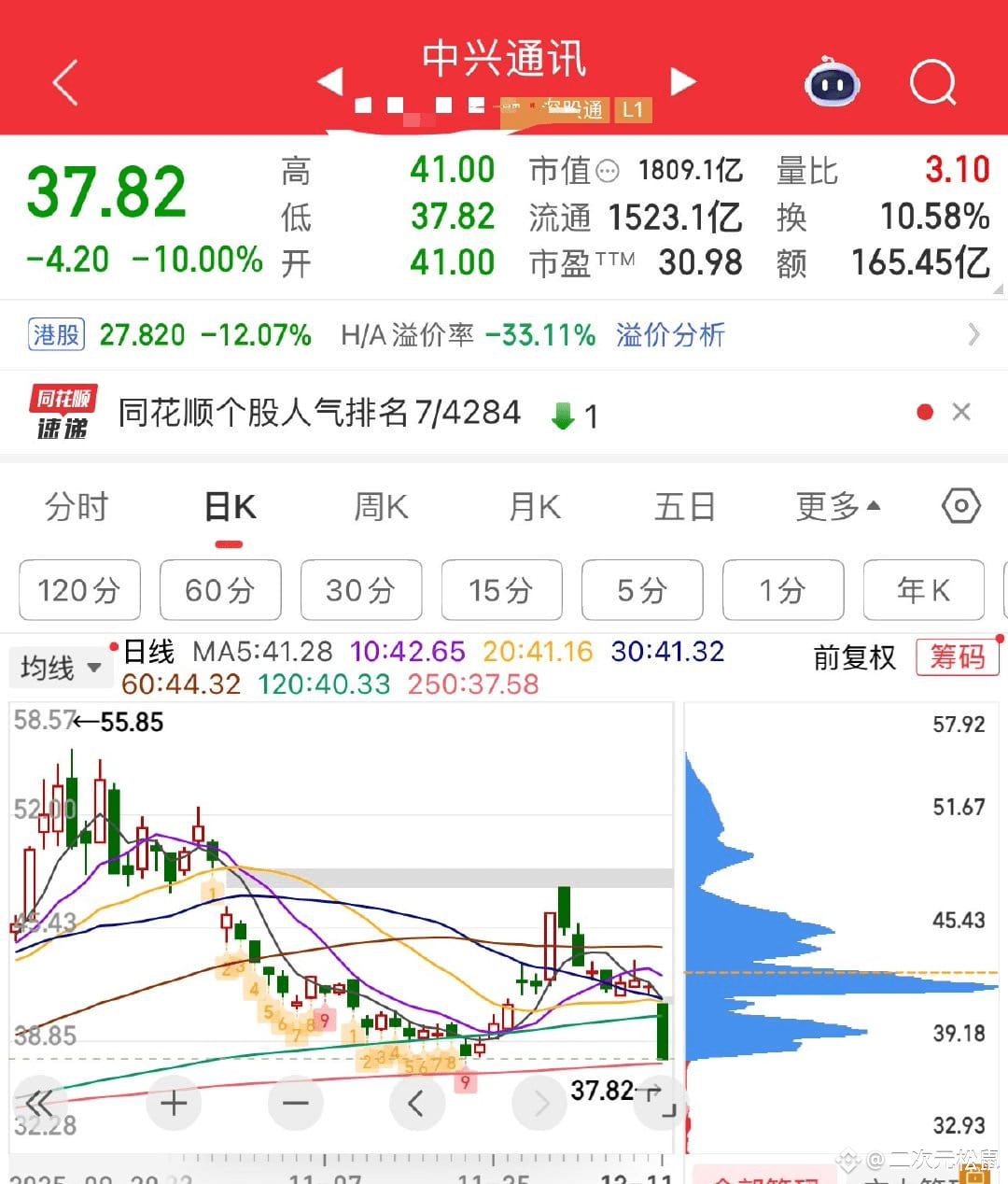Viewport: 1008px width, 1184px height.
Task: Dismiss the 同花顺速递 banner
Action: (x=961, y=412)
